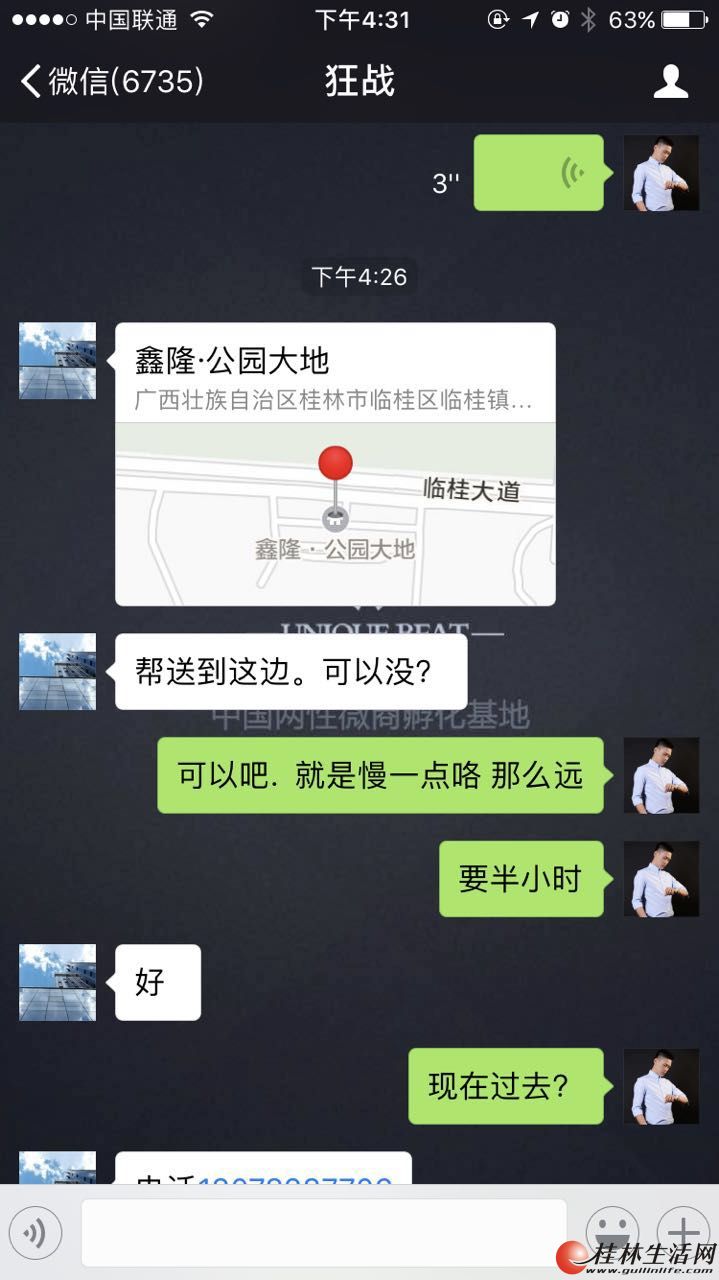This screenshot has height=1280, width=719.
Task: Tap the phone number link in the message
Action: click(x=294, y=1178)
